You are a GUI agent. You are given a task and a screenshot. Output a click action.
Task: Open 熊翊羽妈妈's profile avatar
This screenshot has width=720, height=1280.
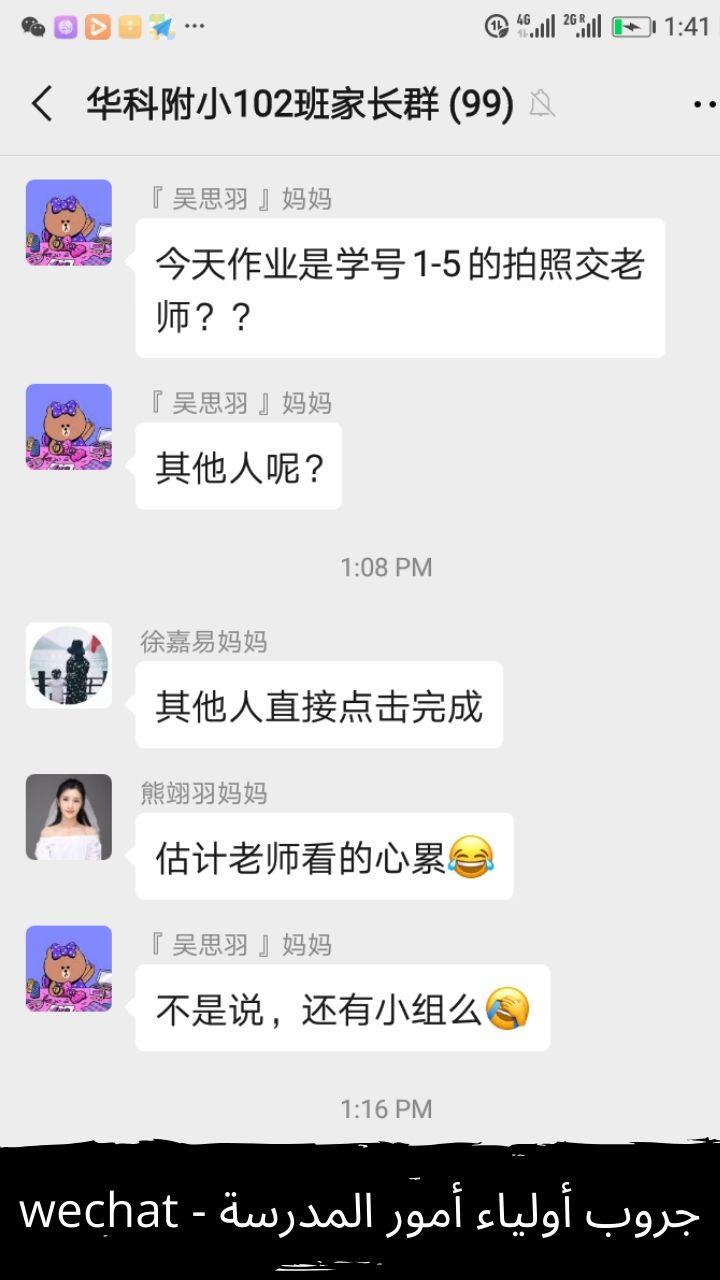pos(68,817)
